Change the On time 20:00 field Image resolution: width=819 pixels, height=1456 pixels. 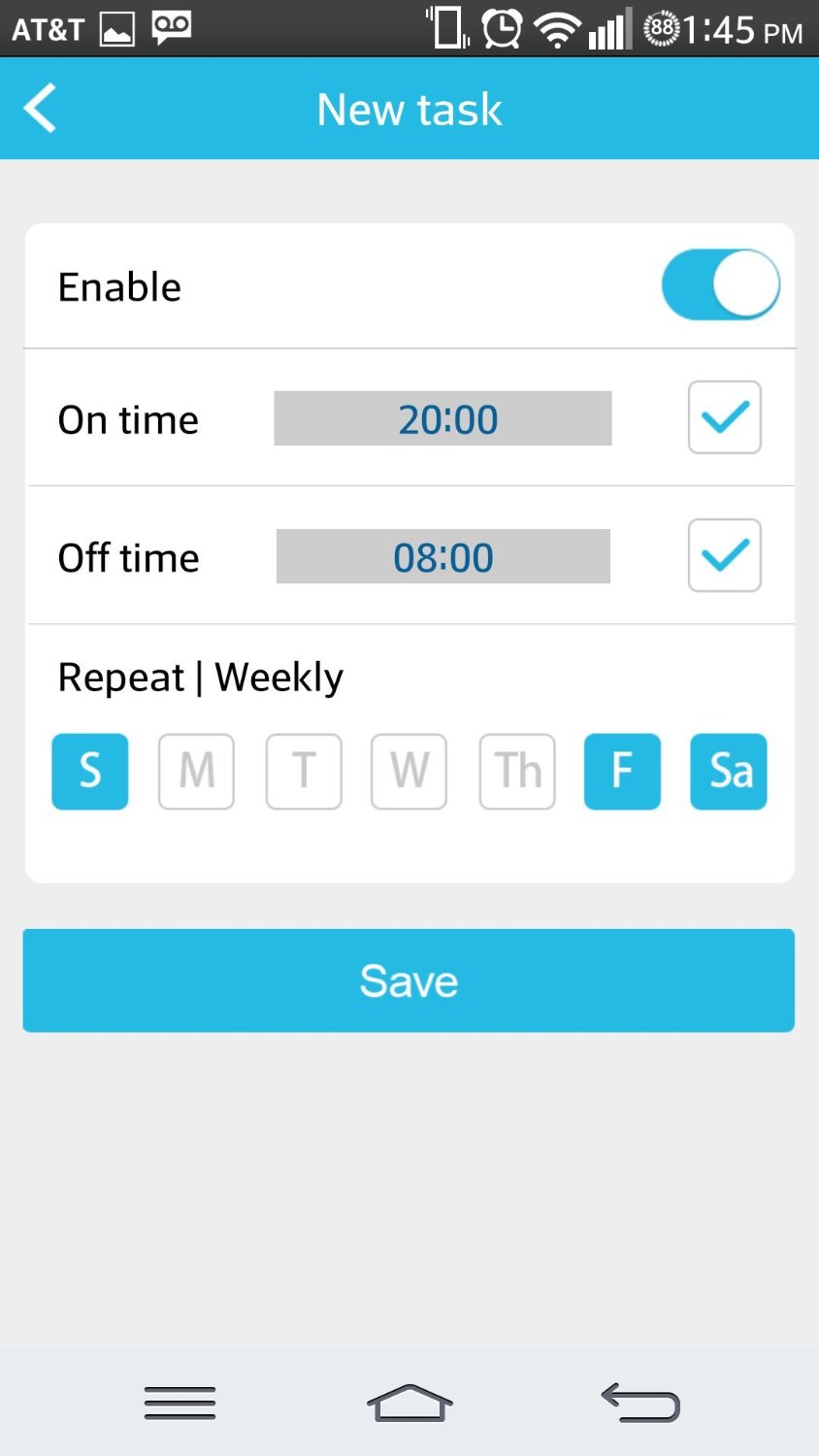pos(443,418)
